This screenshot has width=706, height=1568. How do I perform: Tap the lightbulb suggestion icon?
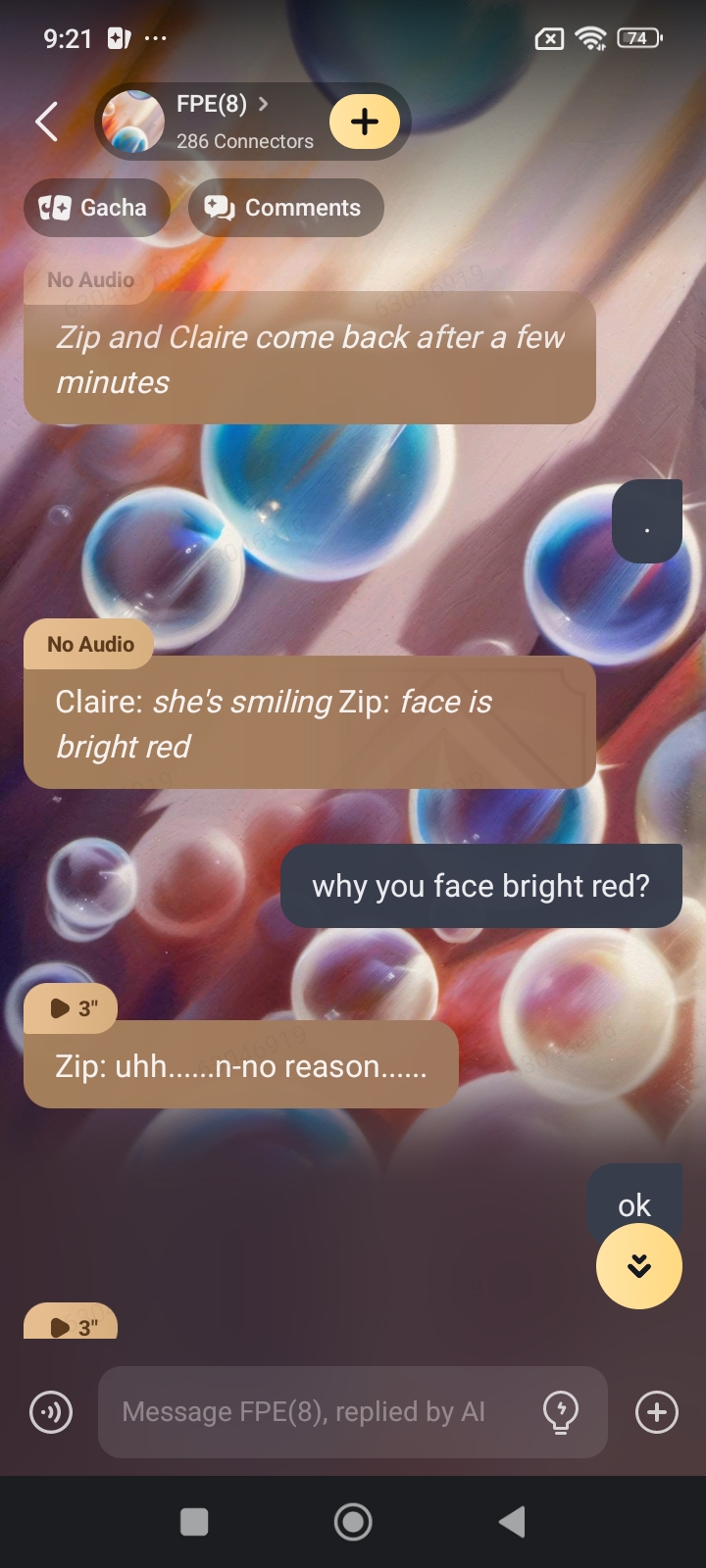(x=561, y=1412)
